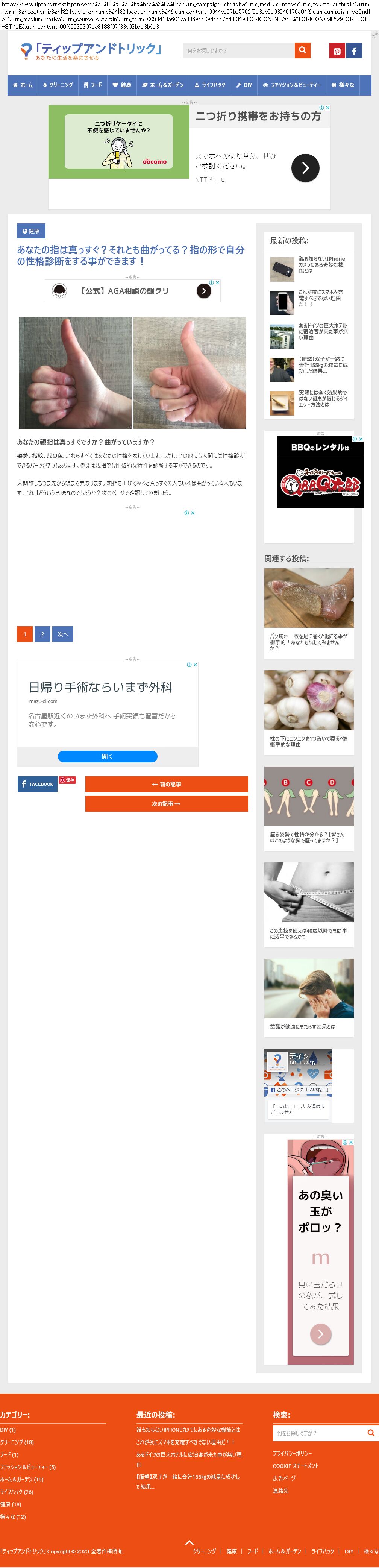The width and height of the screenshot is (379, 1568).
Task: Open the Pinterest icon in the header
Action: [337, 51]
